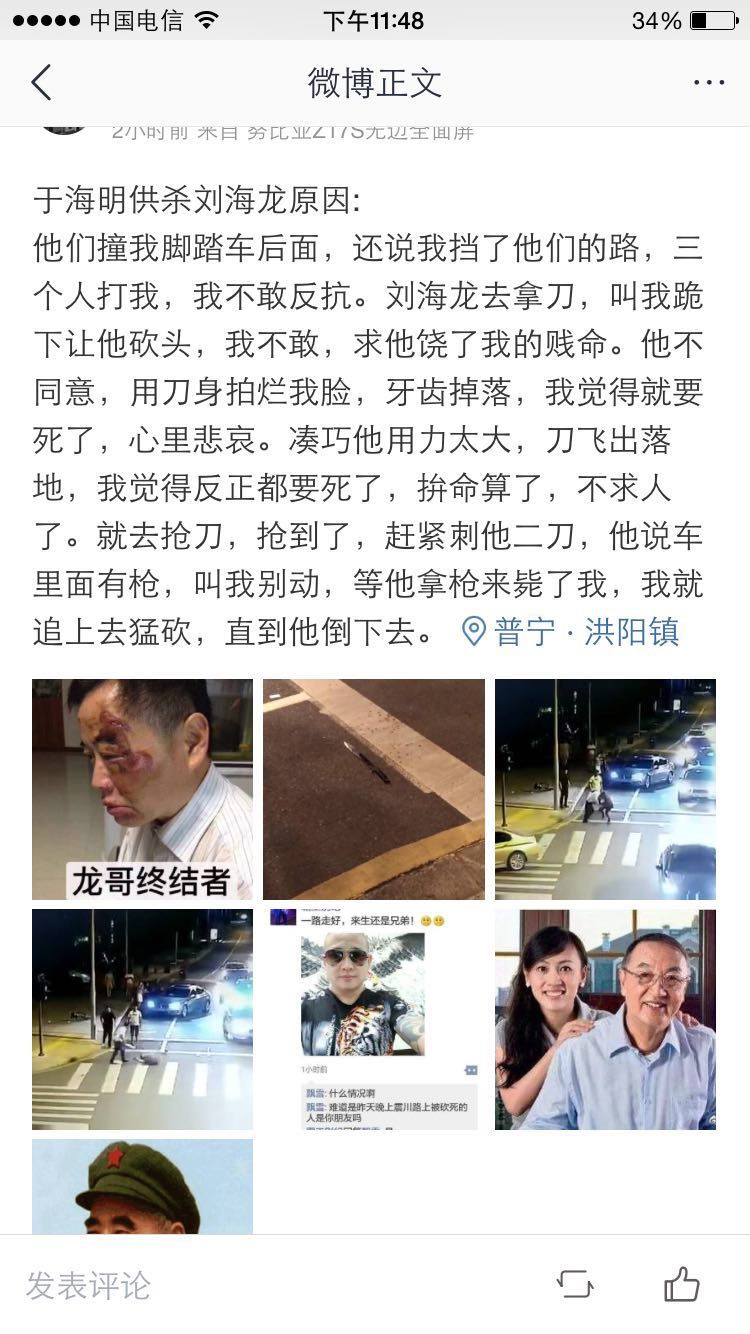Open the photo of the smiling couple
This screenshot has height=1334, width=750.
coord(605,1019)
